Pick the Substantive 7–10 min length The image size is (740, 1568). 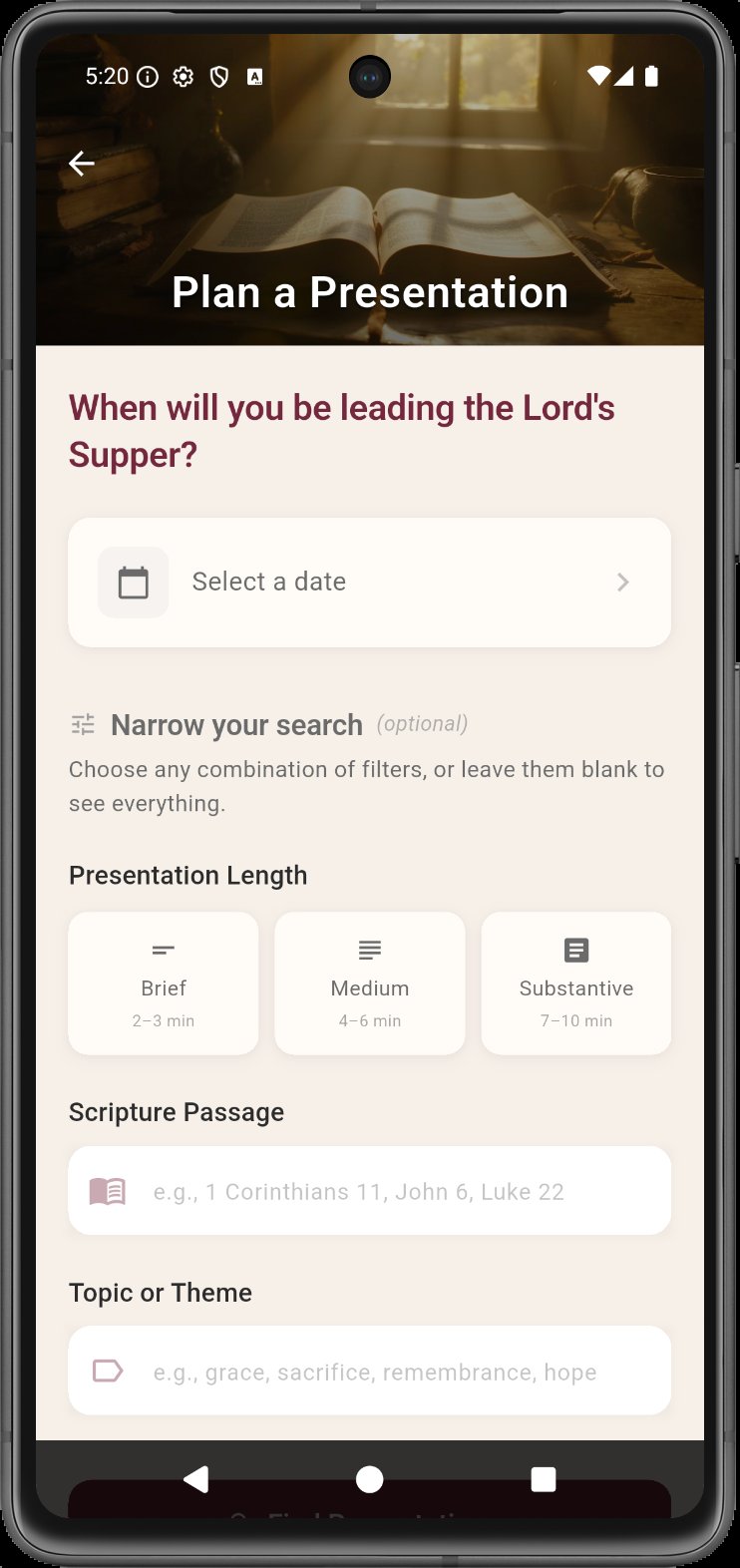click(x=575, y=983)
